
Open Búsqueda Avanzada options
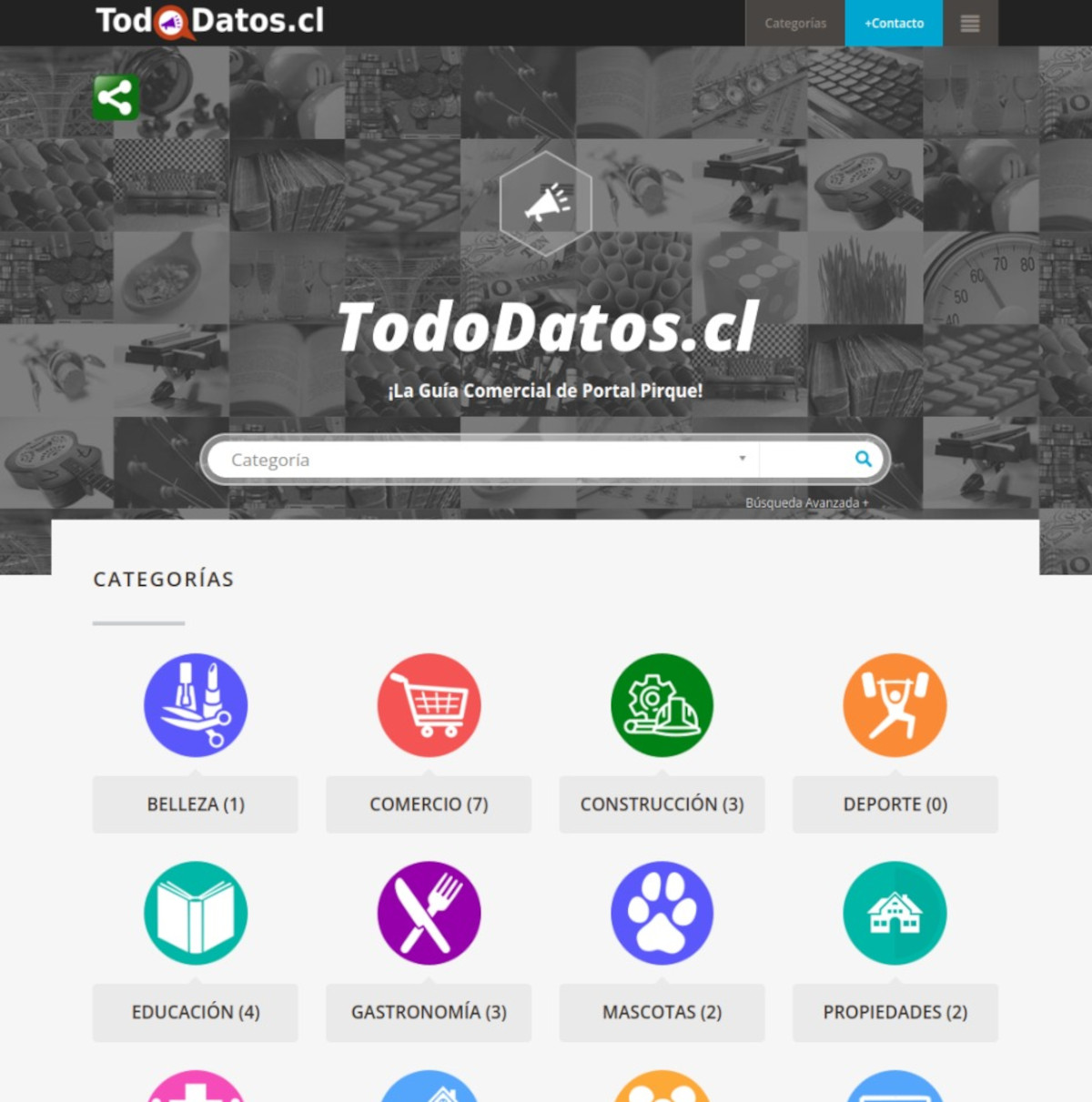(806, 502)
